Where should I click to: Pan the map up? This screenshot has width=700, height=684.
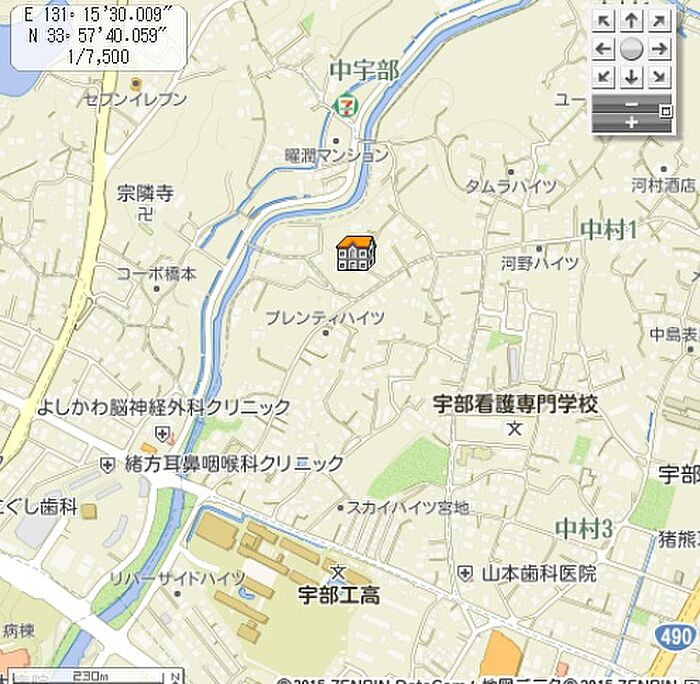pyautogui.click(x=631, y=20)
